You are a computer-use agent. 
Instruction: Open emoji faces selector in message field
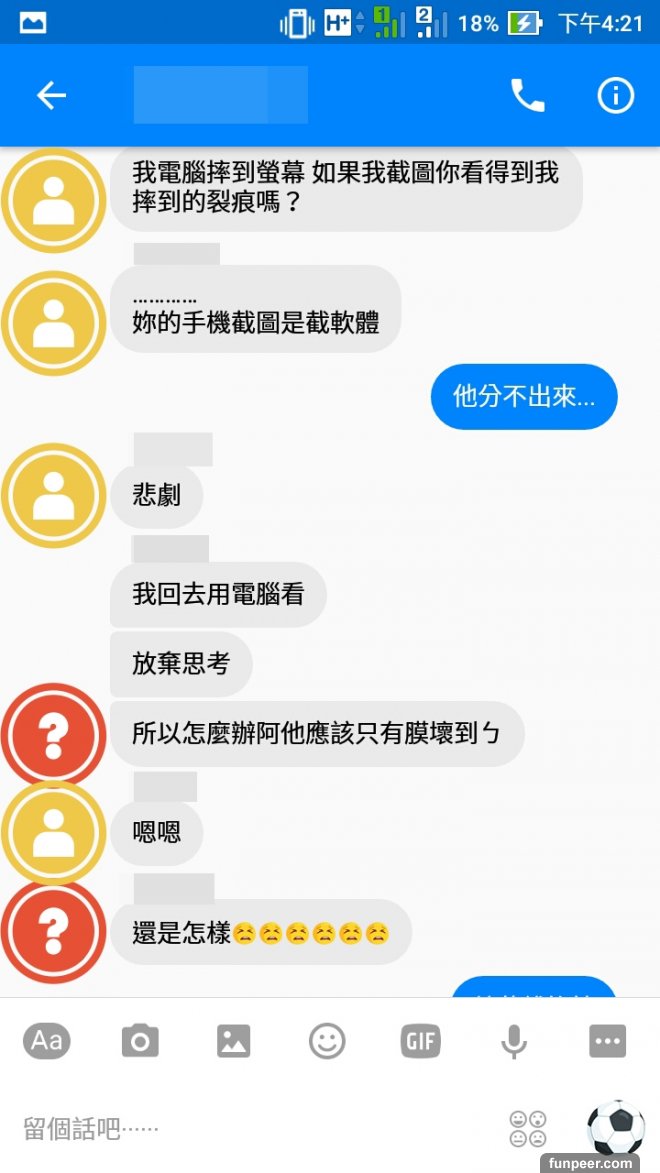point(528,1128)
